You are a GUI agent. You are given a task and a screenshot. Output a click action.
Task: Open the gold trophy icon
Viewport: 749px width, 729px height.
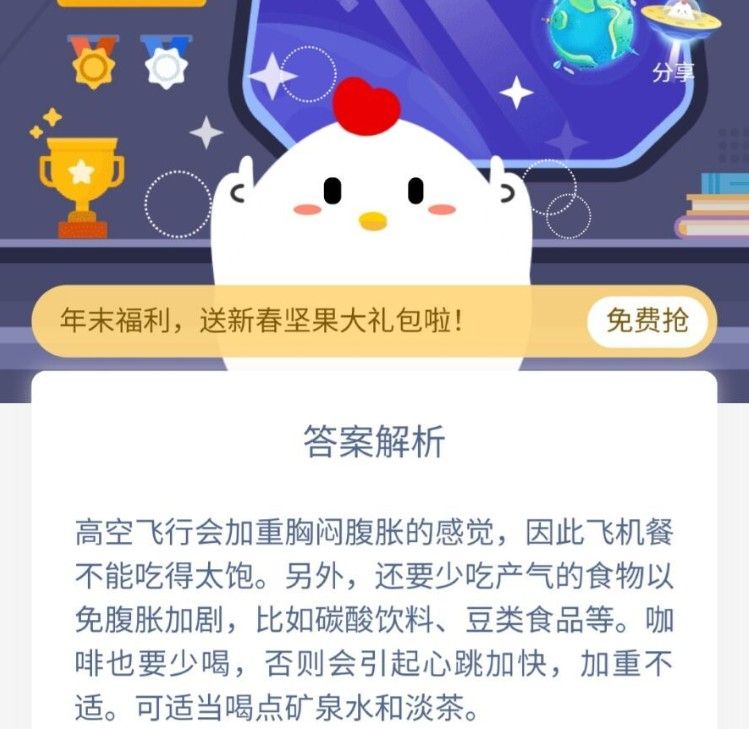(82, 179)
